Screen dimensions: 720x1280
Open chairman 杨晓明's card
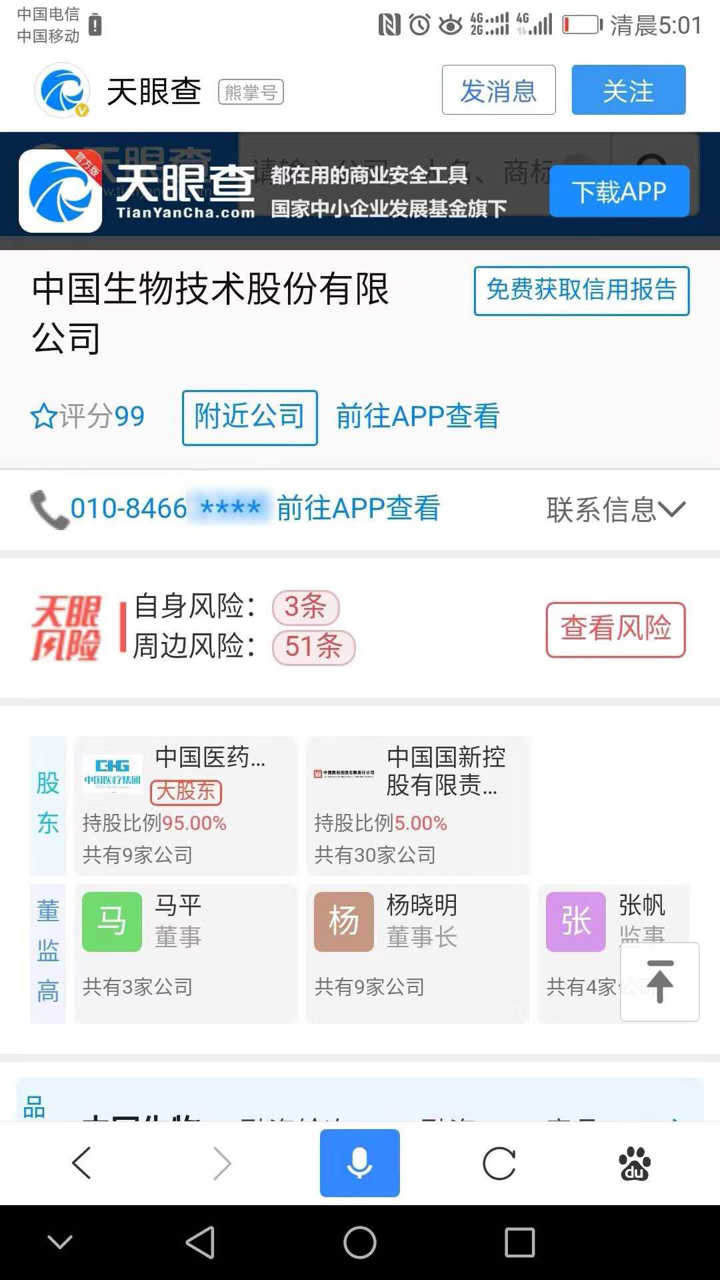point(417,952)
